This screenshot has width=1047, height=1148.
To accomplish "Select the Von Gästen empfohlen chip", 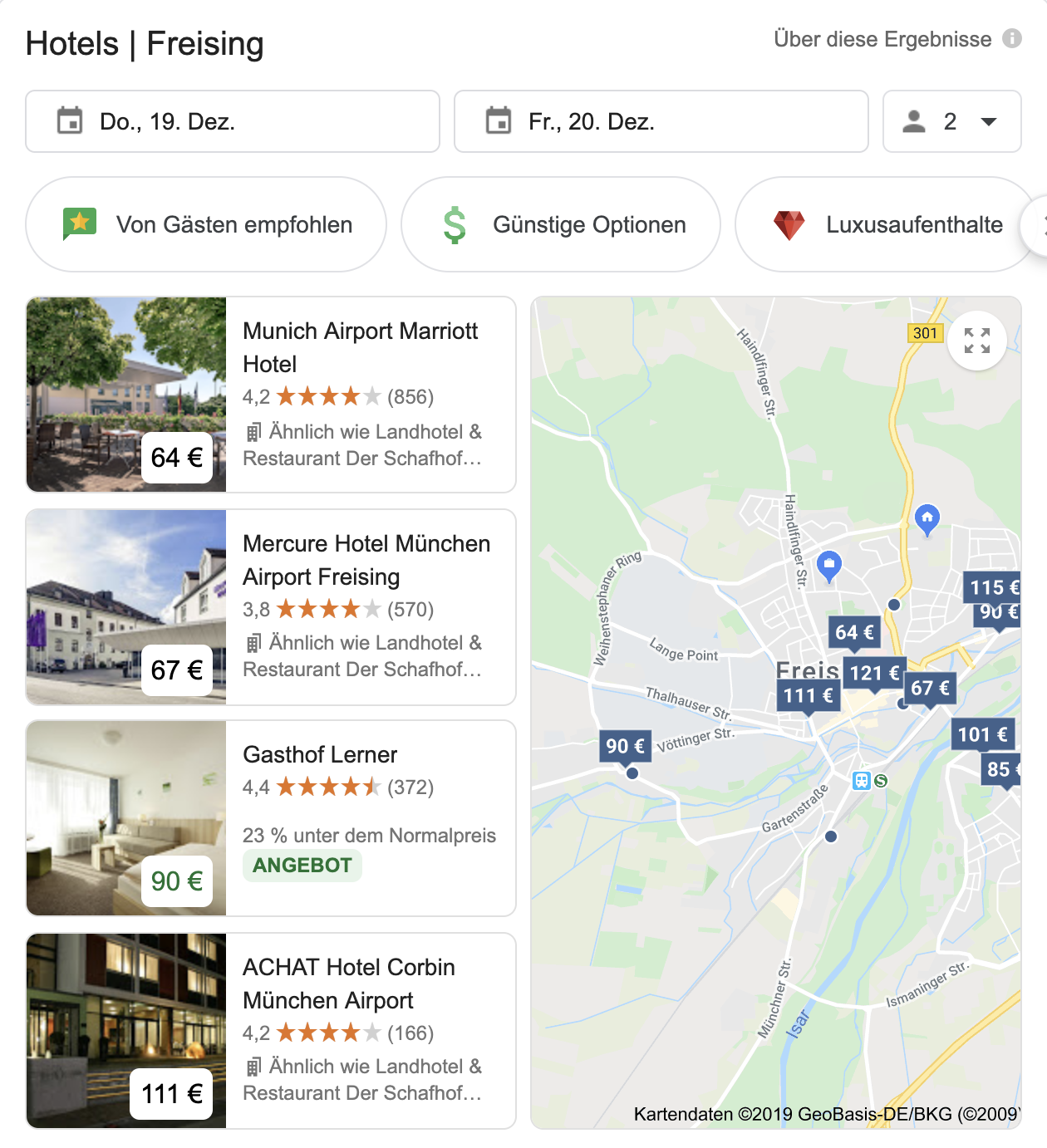I will 206,224.
